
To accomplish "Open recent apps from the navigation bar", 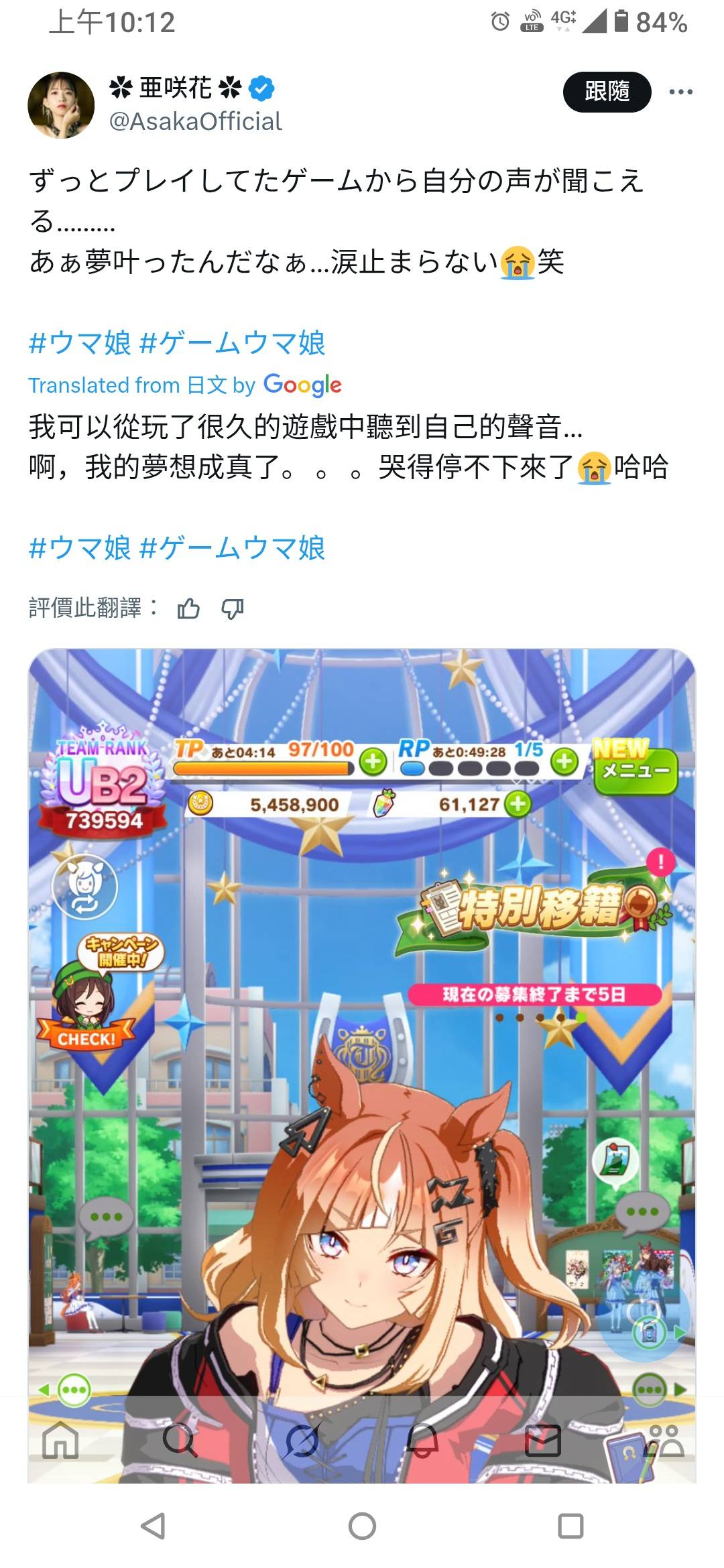I will click(x=570, y=1526).
